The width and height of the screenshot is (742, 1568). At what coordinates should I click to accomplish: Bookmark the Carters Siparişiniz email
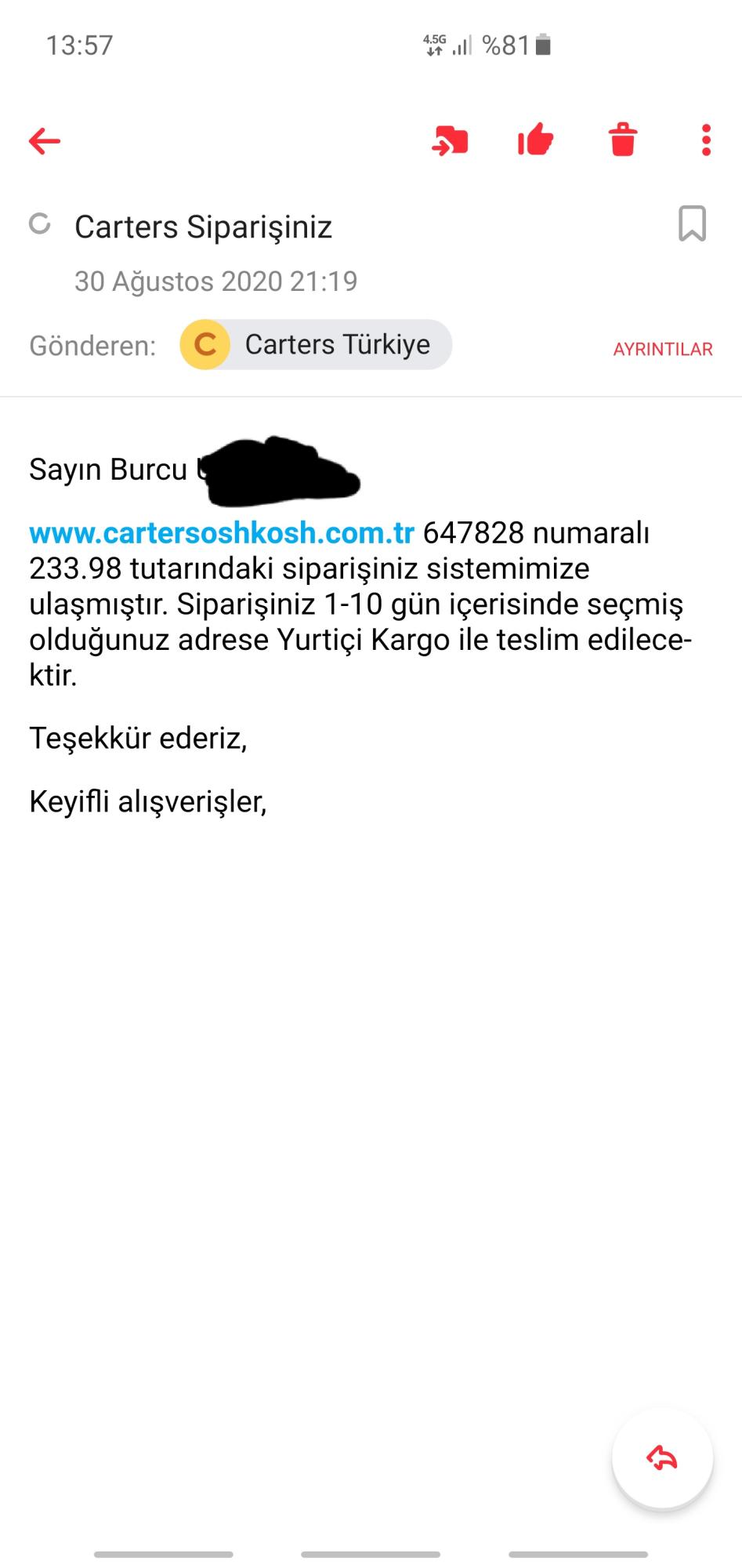[x=692, y=223]
